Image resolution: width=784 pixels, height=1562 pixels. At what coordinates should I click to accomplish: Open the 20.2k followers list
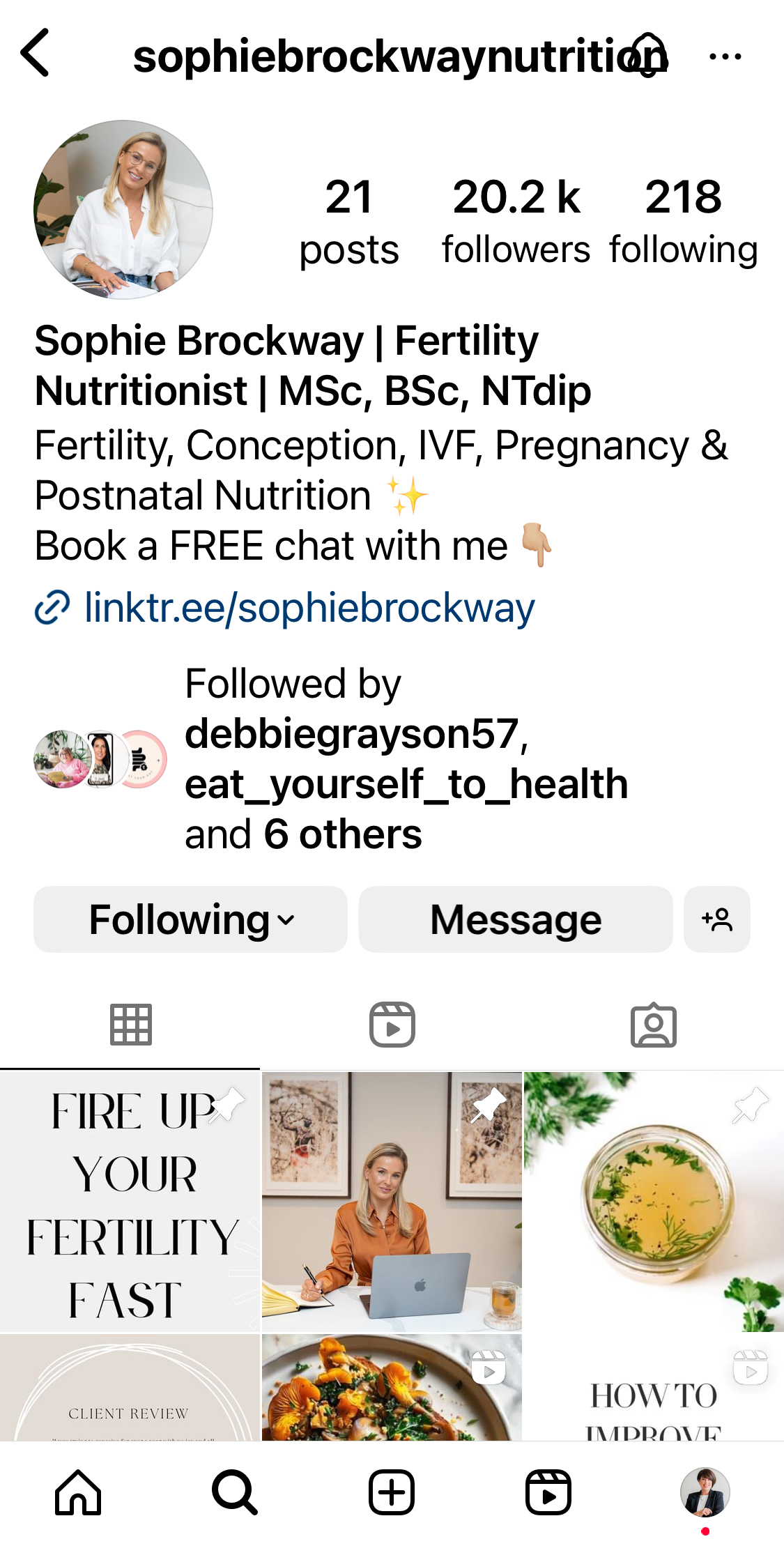point(516,221)
